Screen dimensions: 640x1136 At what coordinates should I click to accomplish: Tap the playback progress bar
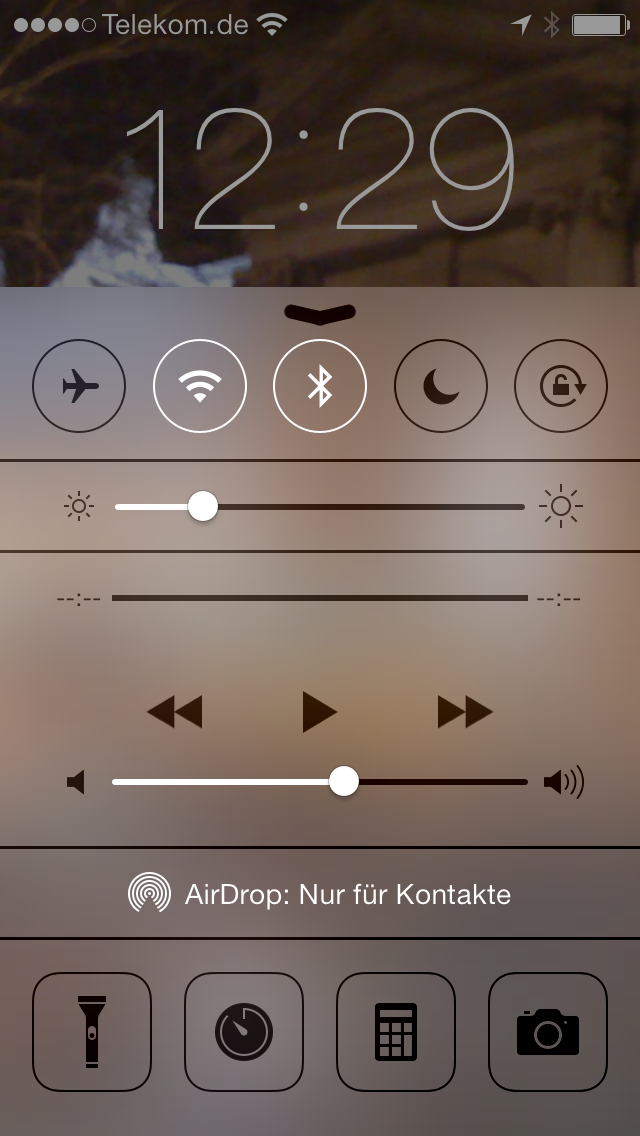coord(320,598)
